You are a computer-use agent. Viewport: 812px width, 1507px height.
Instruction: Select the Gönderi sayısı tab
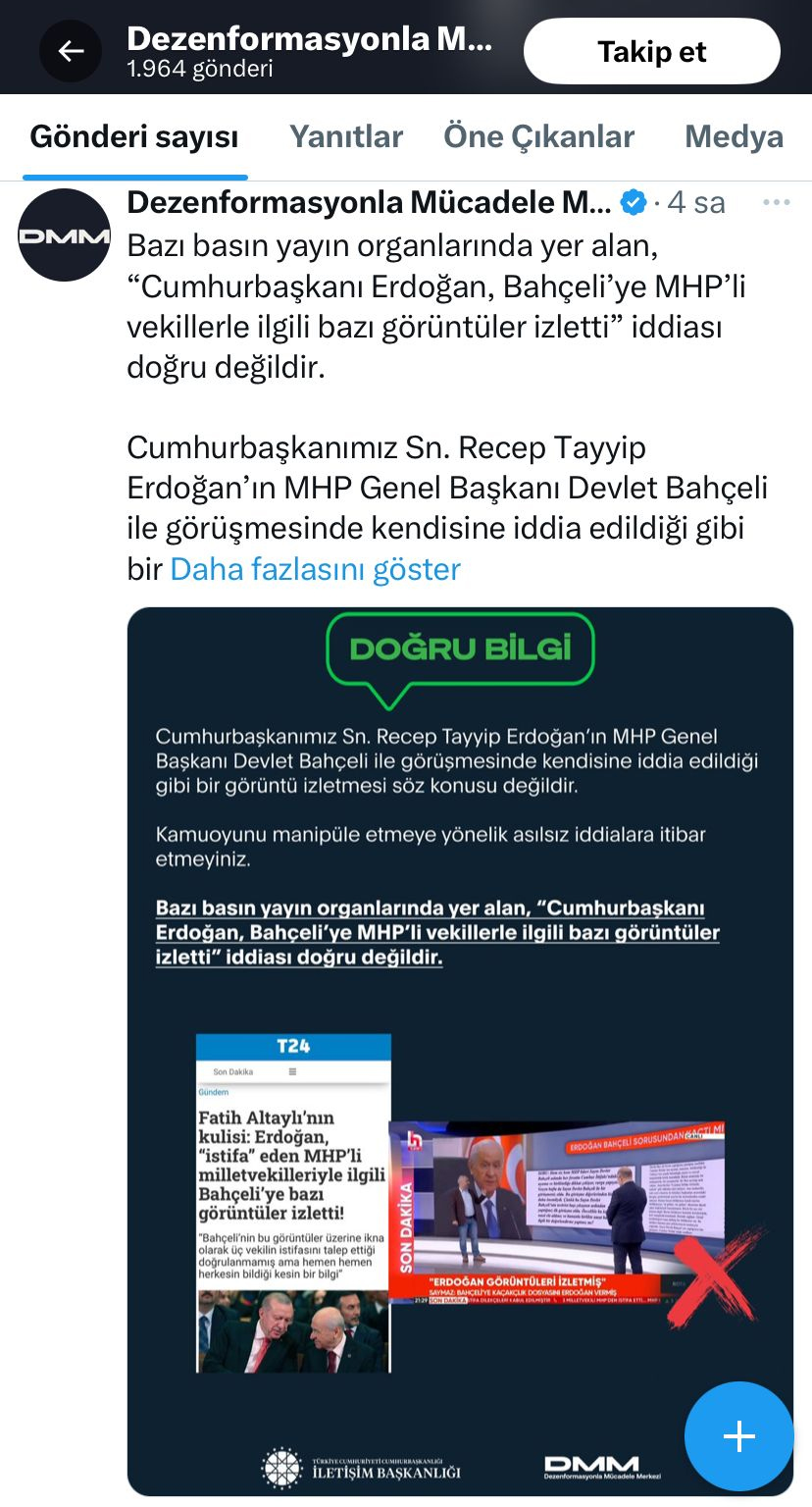(x=134, y=136)
